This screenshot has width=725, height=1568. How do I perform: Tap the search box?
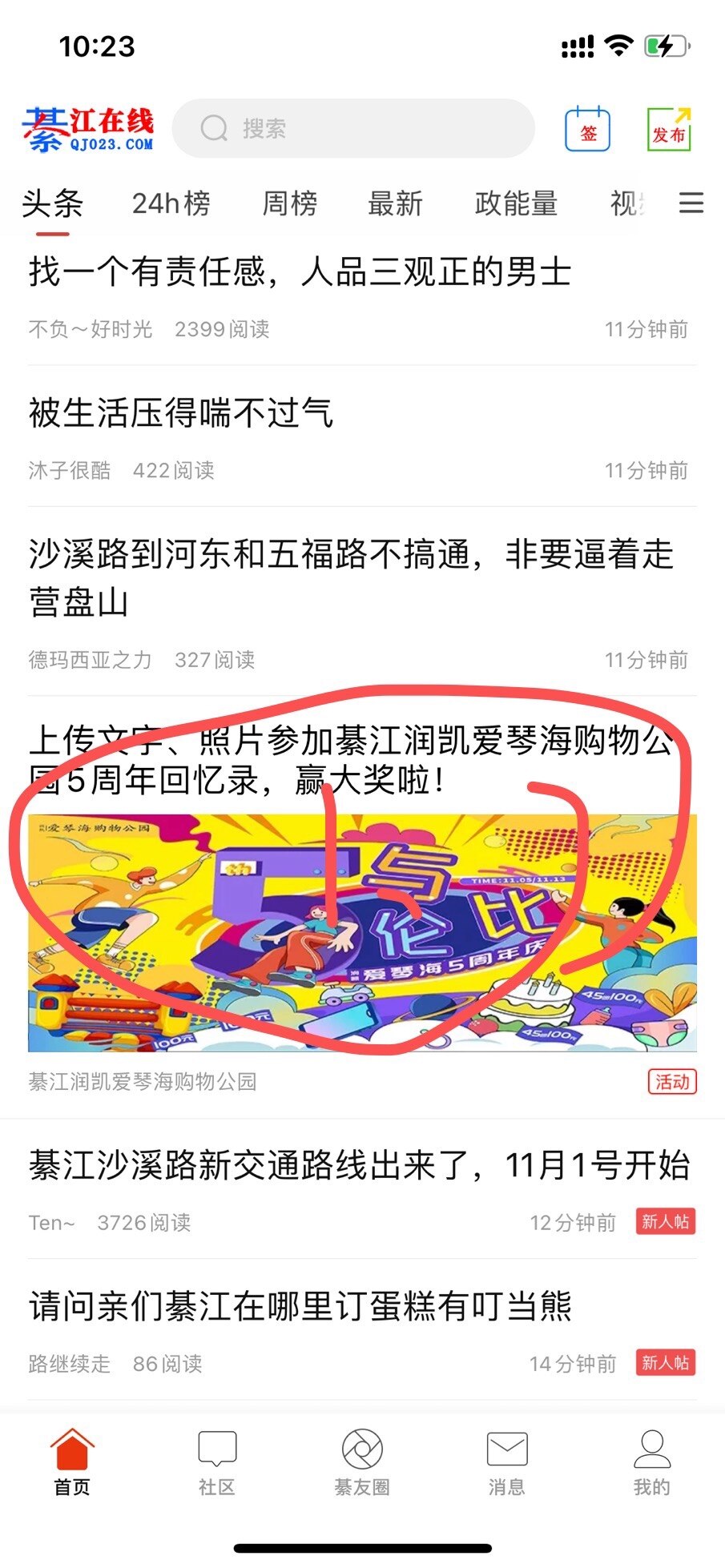tap(352, 128)
